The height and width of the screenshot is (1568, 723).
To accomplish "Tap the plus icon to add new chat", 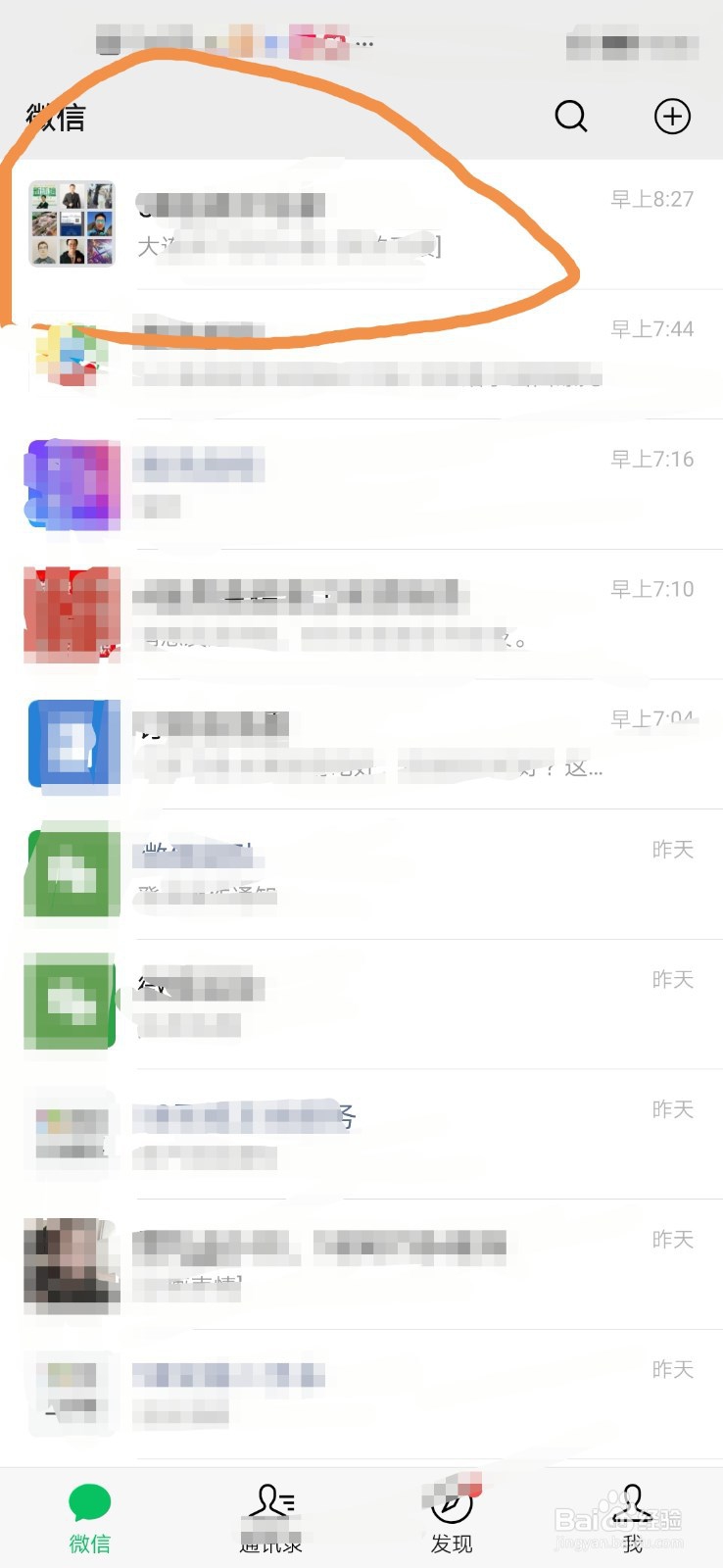I will pos(672,116).
